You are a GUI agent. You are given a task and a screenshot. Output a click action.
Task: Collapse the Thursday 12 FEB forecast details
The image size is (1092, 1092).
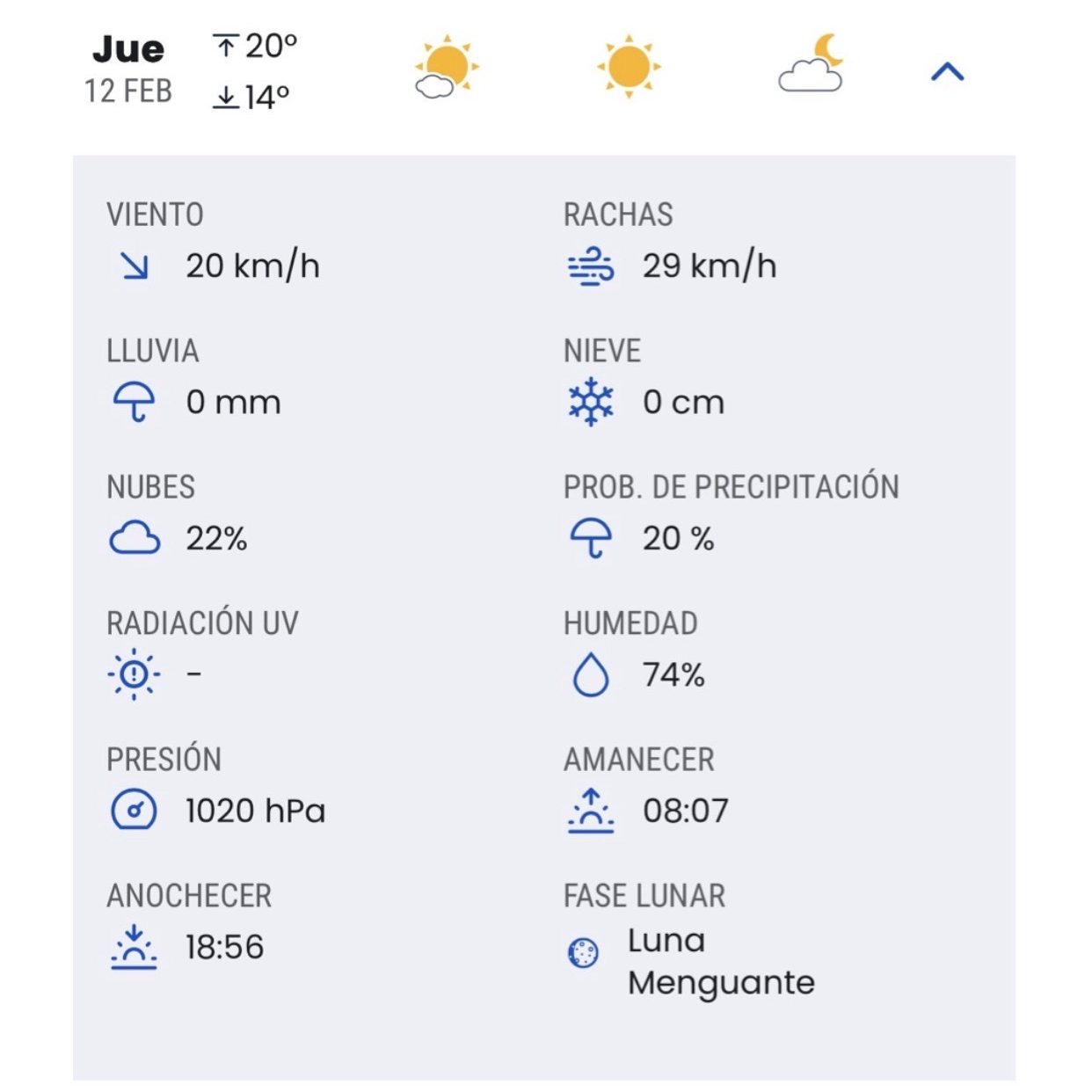click(x=947, y=72)
